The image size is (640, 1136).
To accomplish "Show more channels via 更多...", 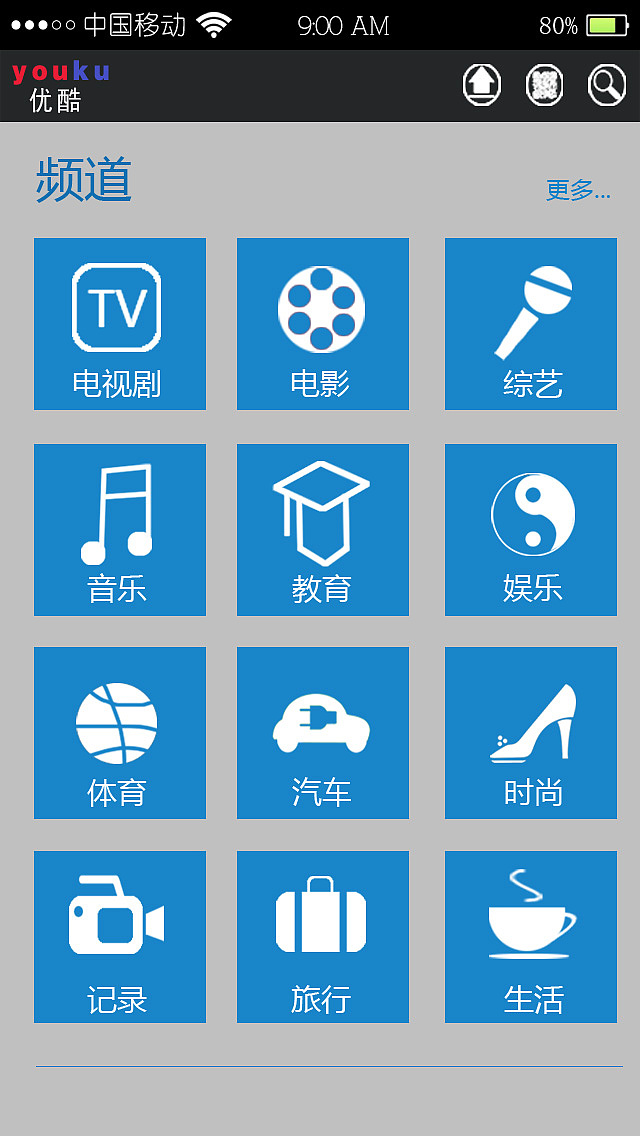I will (578, 190).
